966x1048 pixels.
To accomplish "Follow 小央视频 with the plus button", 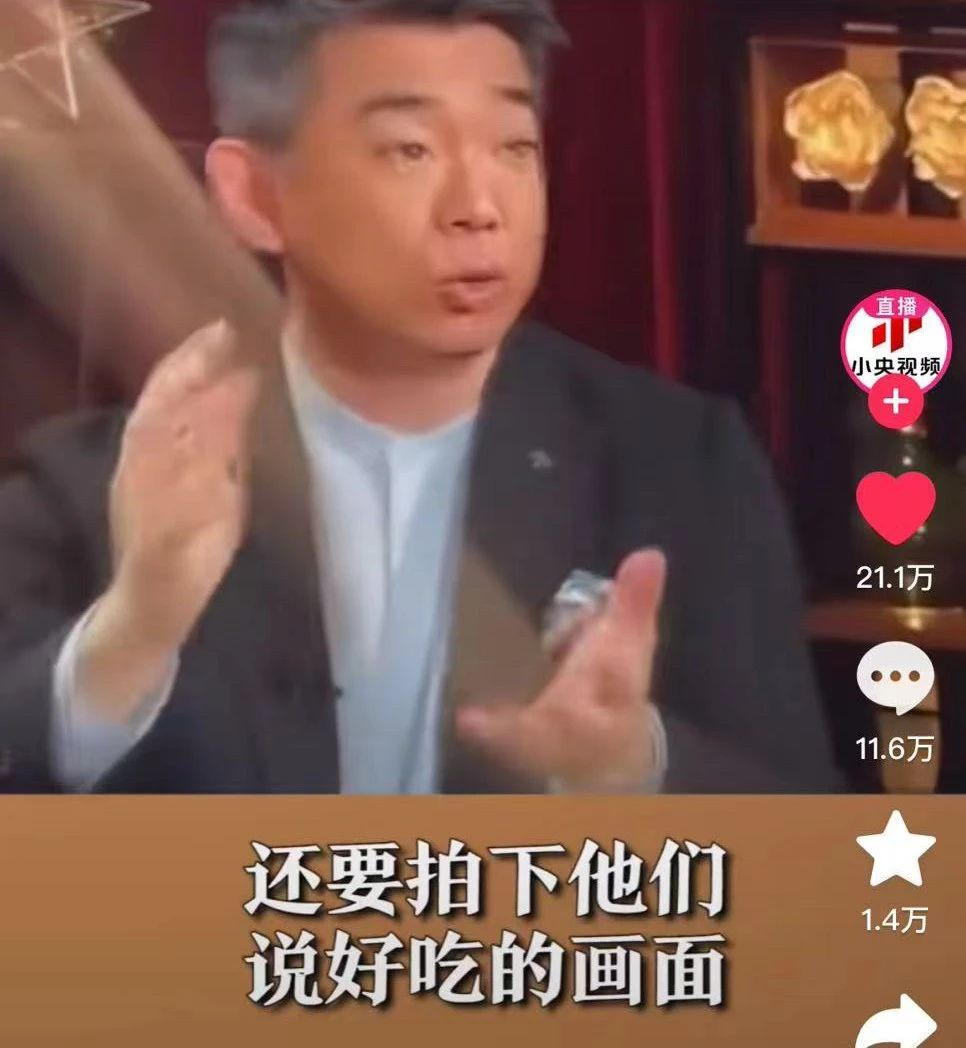I will [896, 403].
